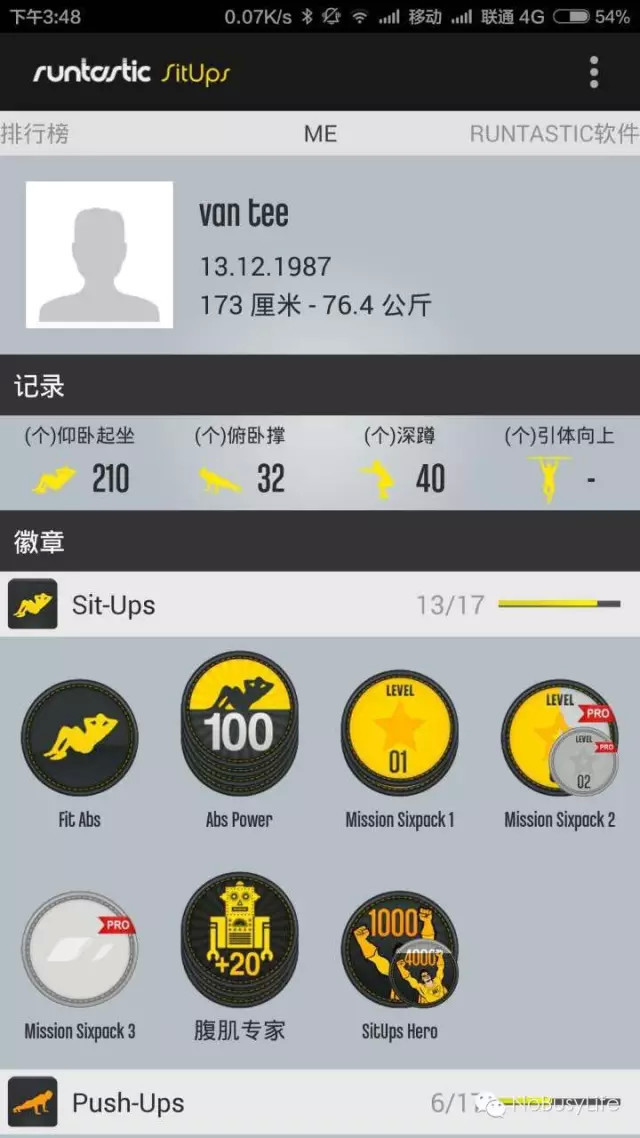Image resolution: width=640 pixels, height=1138 pixels.
Task: Open the overflow menu
Action: click(x=594, y=72)
